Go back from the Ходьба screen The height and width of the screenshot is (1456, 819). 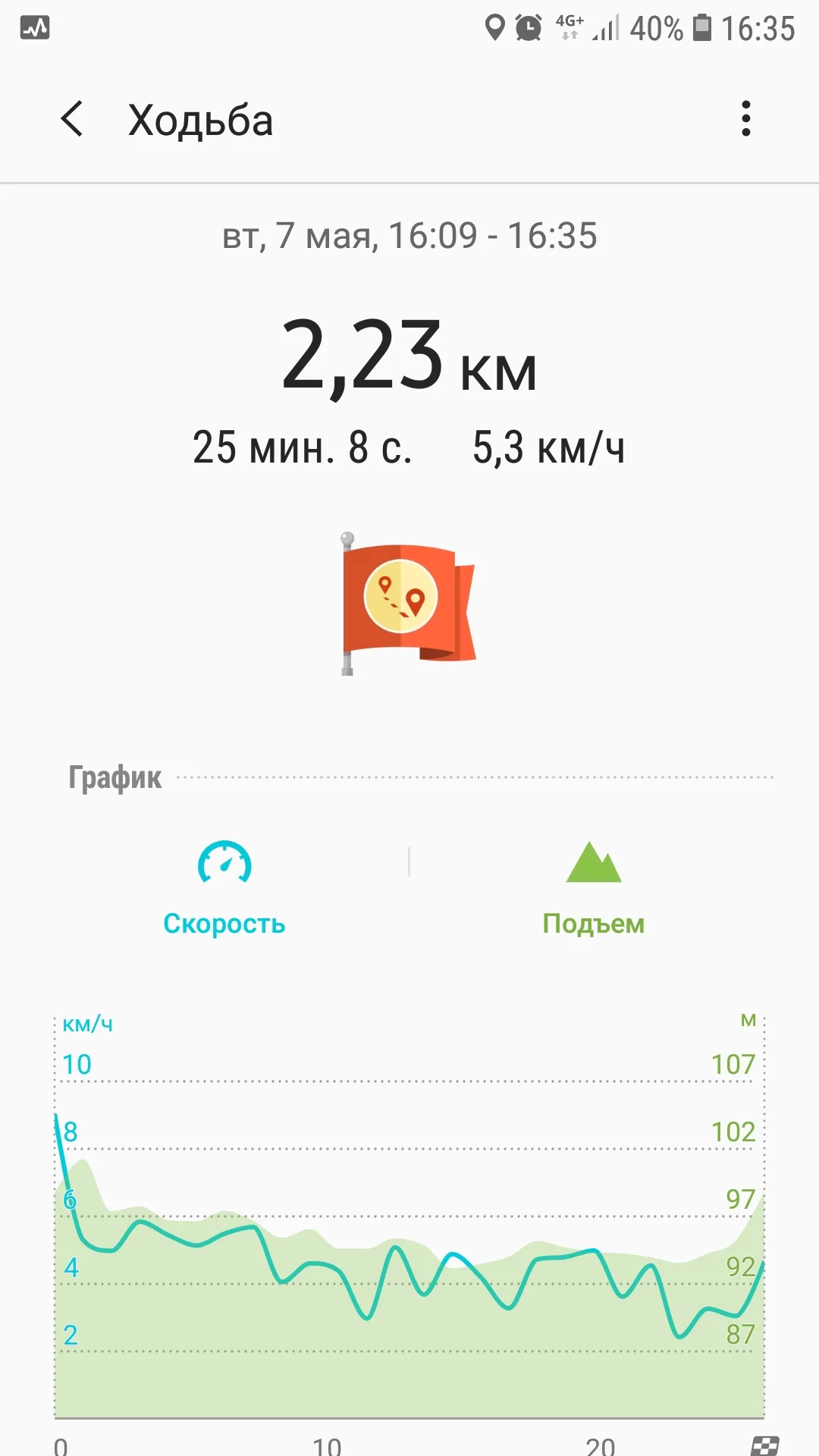coord(72,119)
